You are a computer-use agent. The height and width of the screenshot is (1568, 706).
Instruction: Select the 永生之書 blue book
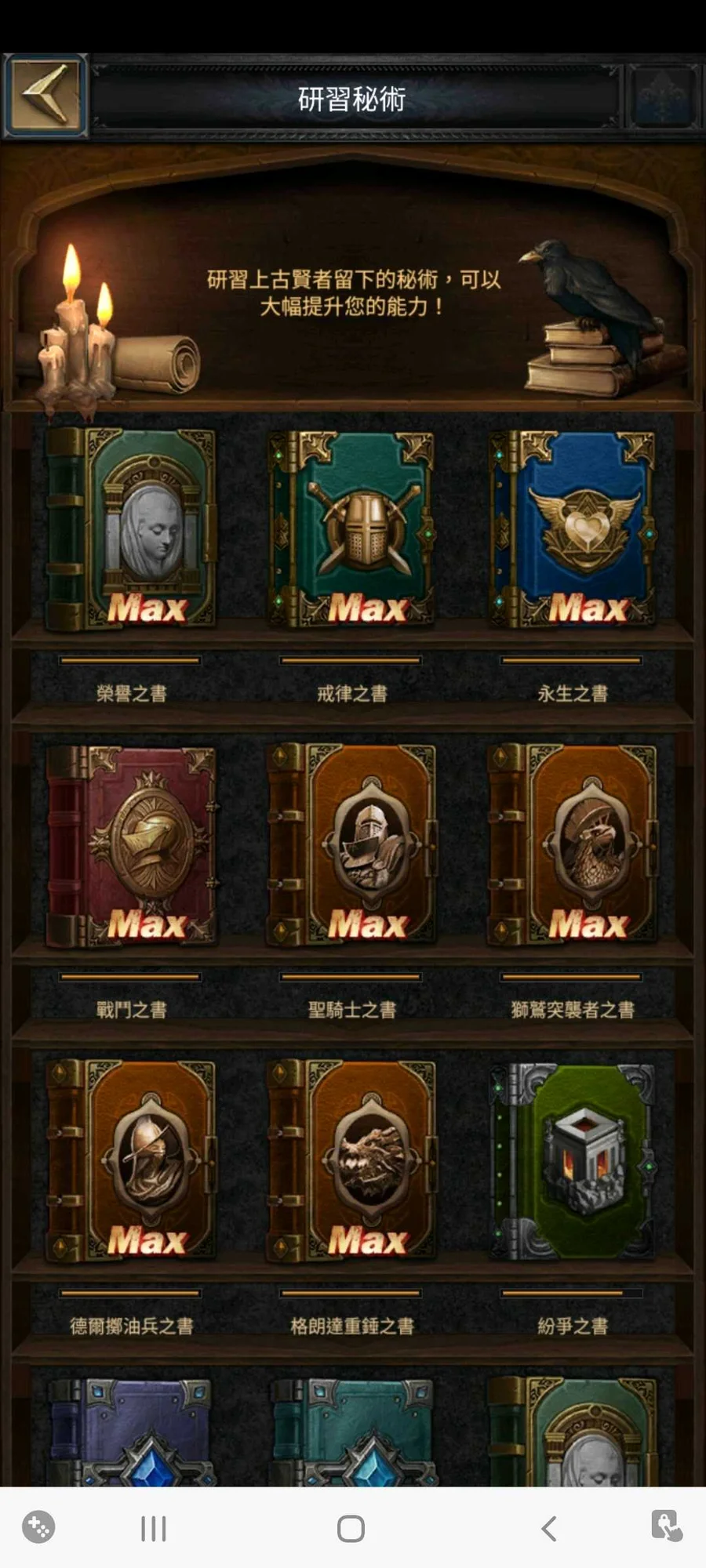pos(573,529)
